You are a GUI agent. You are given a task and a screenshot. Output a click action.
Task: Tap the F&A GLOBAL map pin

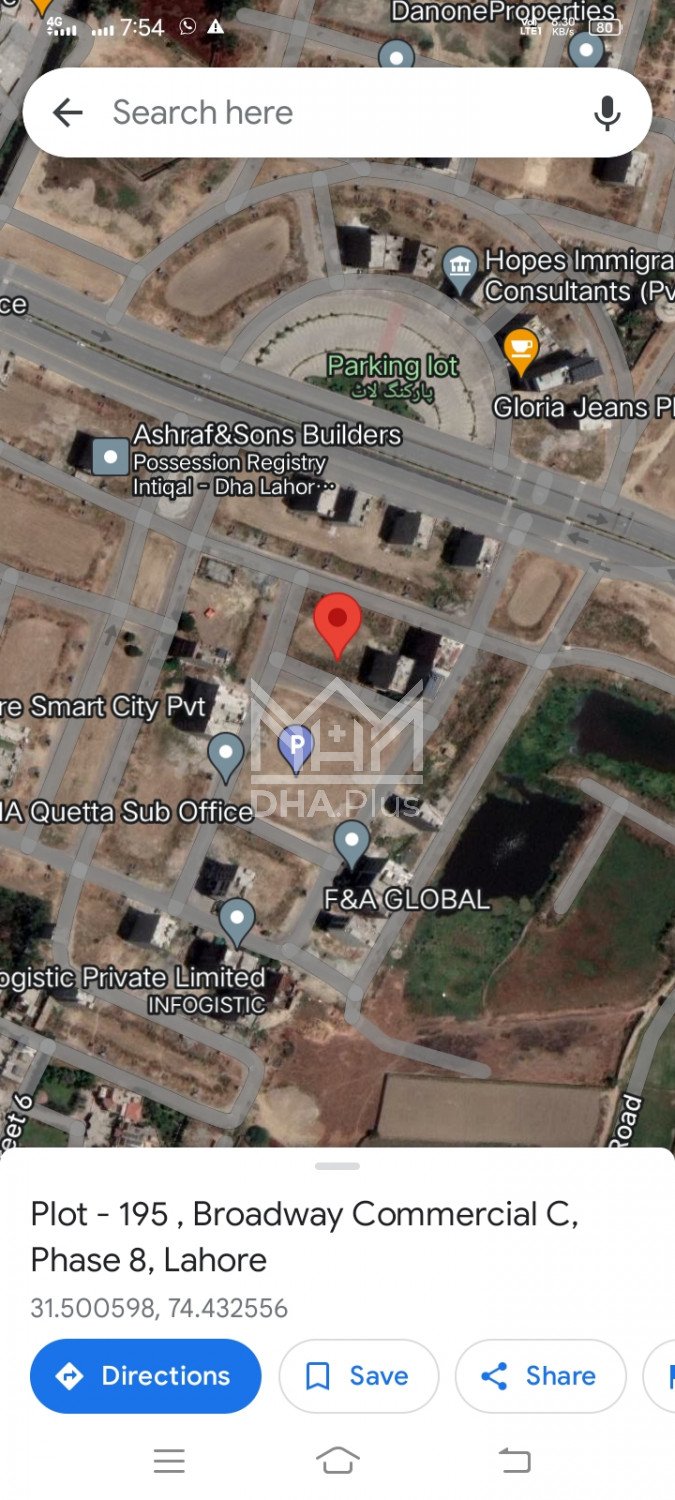(351, 842)
